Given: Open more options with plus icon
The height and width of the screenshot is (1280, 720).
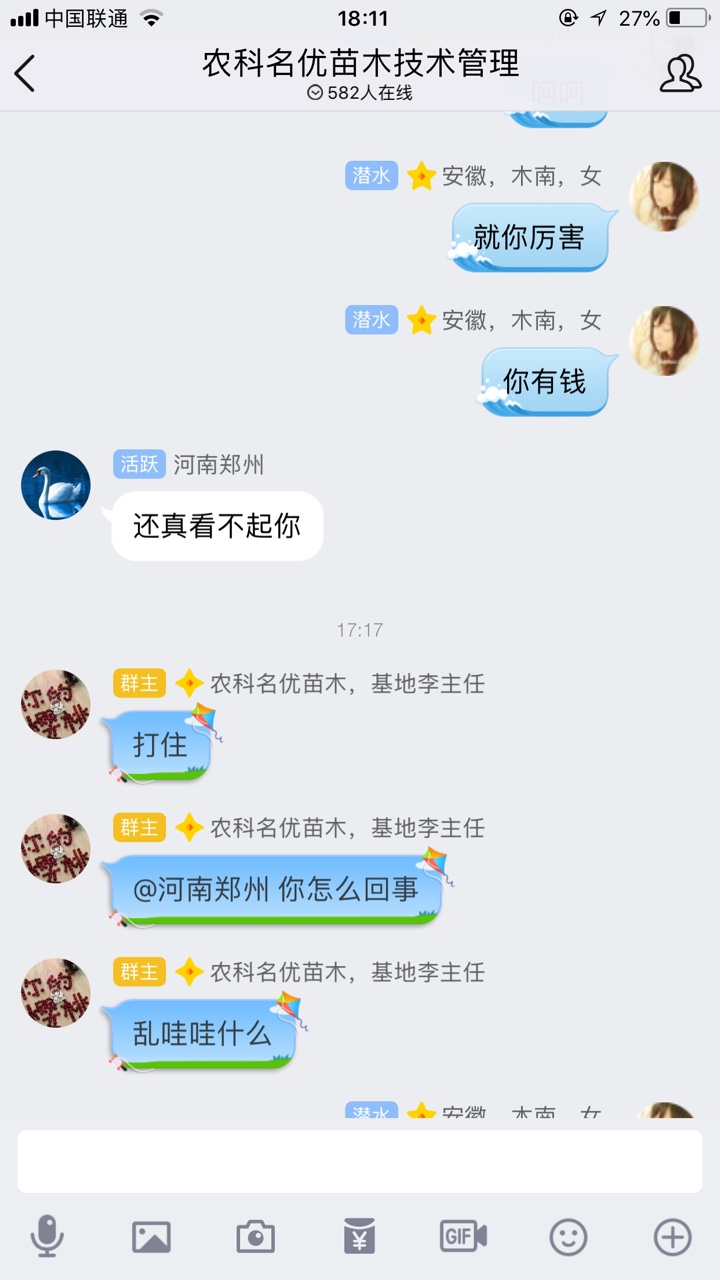Looking at the screenshot, I should (672, 1237).
